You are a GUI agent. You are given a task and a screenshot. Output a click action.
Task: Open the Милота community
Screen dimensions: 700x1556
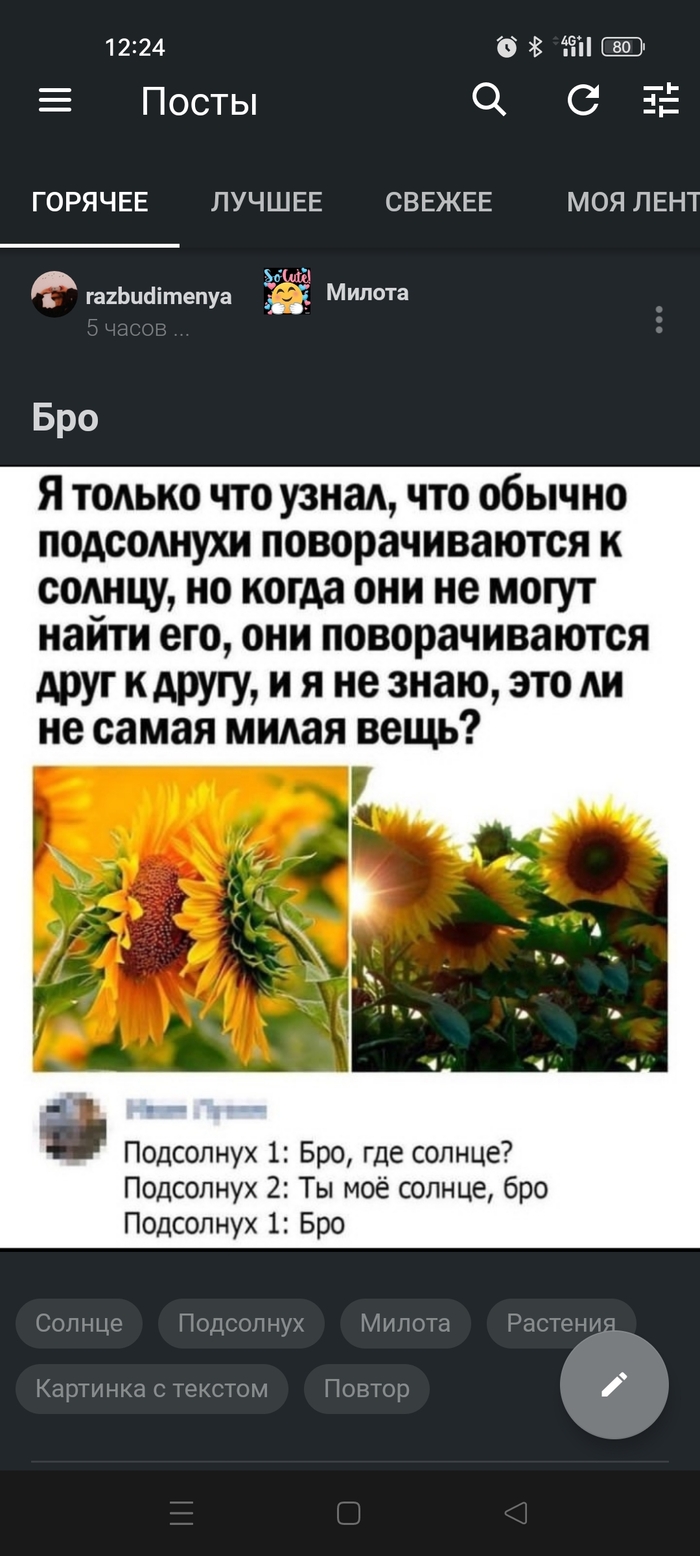(x=366, y=293)
